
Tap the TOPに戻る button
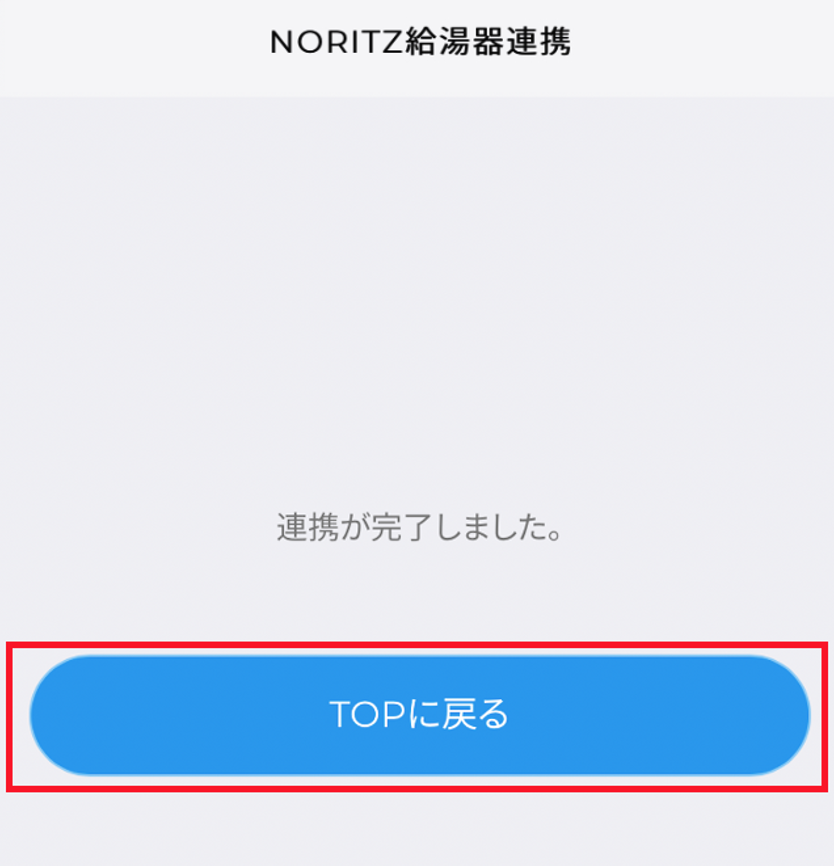click(x=419, y=715)
